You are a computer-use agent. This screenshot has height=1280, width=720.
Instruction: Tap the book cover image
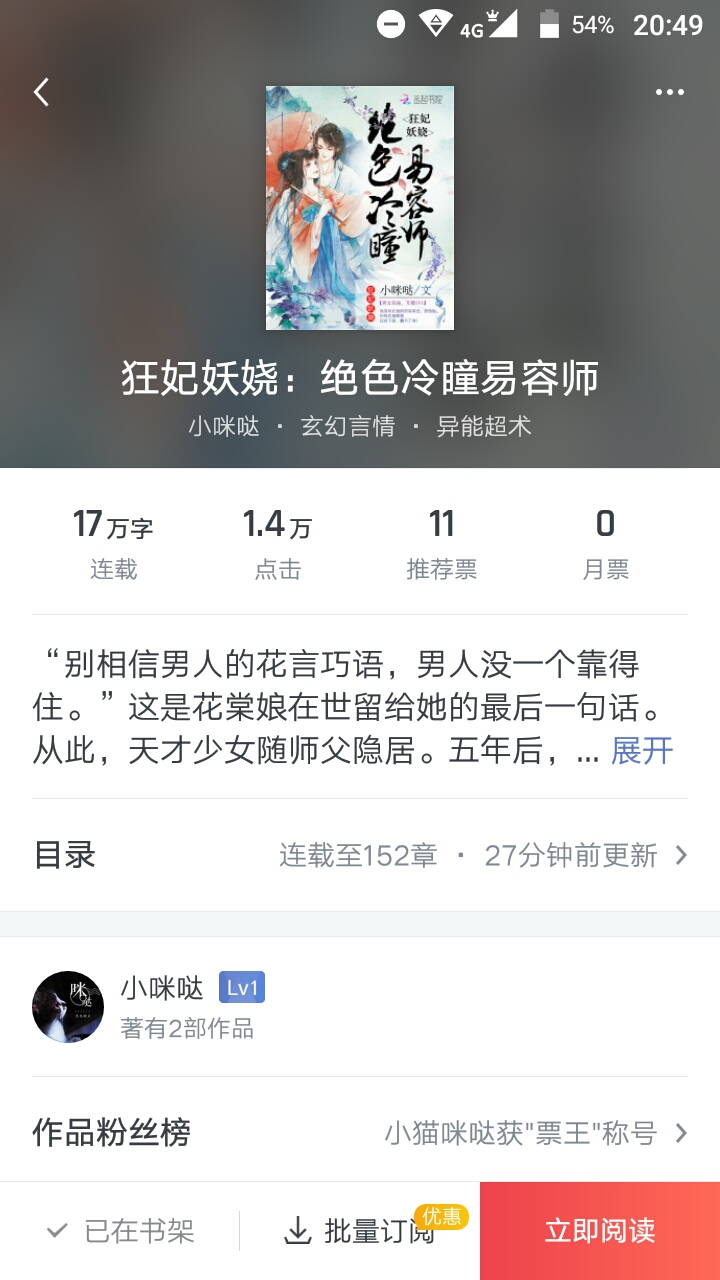(x=360, y=208)
